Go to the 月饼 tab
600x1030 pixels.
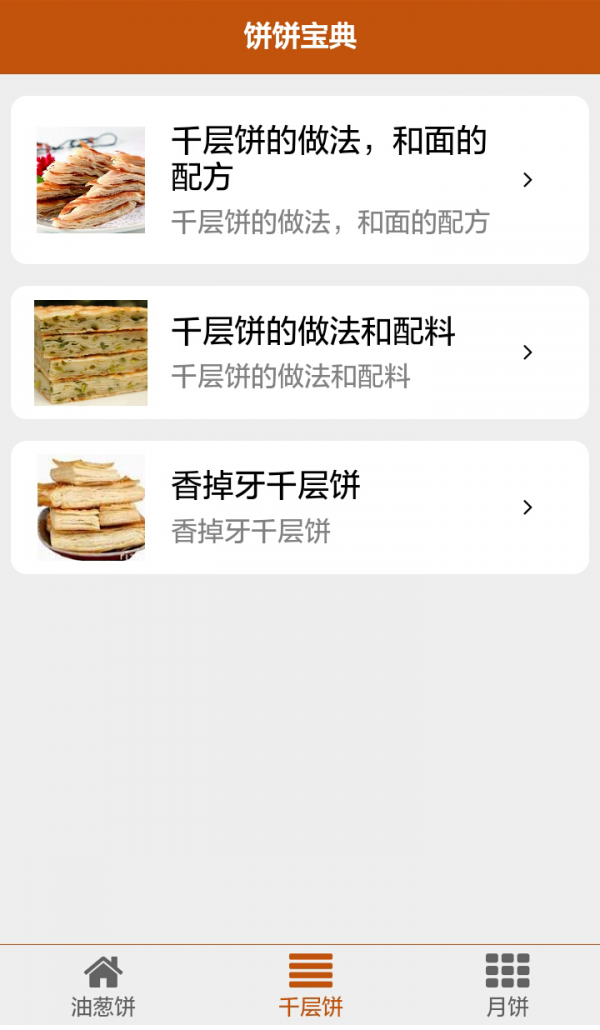[507, 986]
